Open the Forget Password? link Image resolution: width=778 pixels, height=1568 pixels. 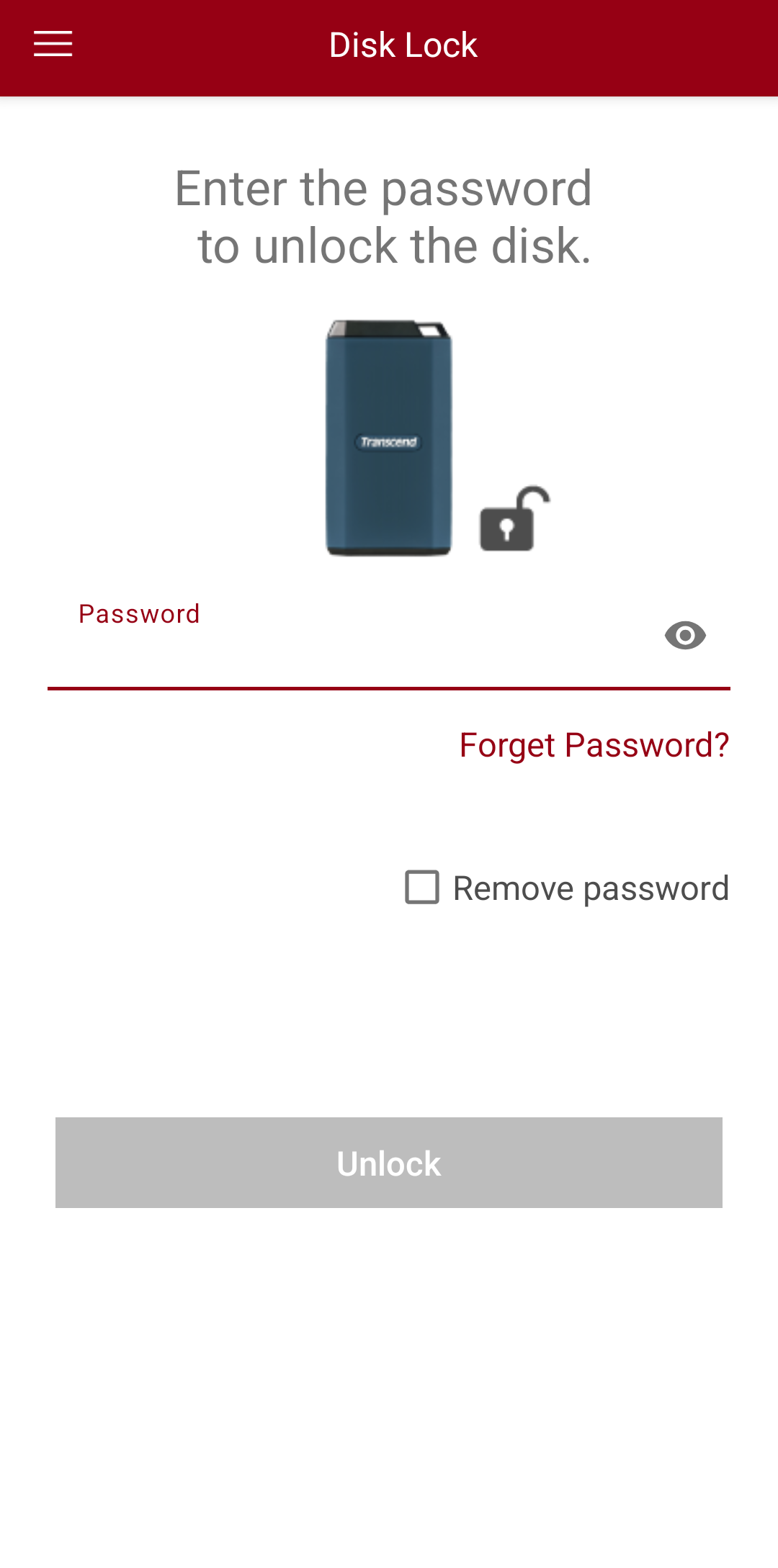tap(594, 745)
